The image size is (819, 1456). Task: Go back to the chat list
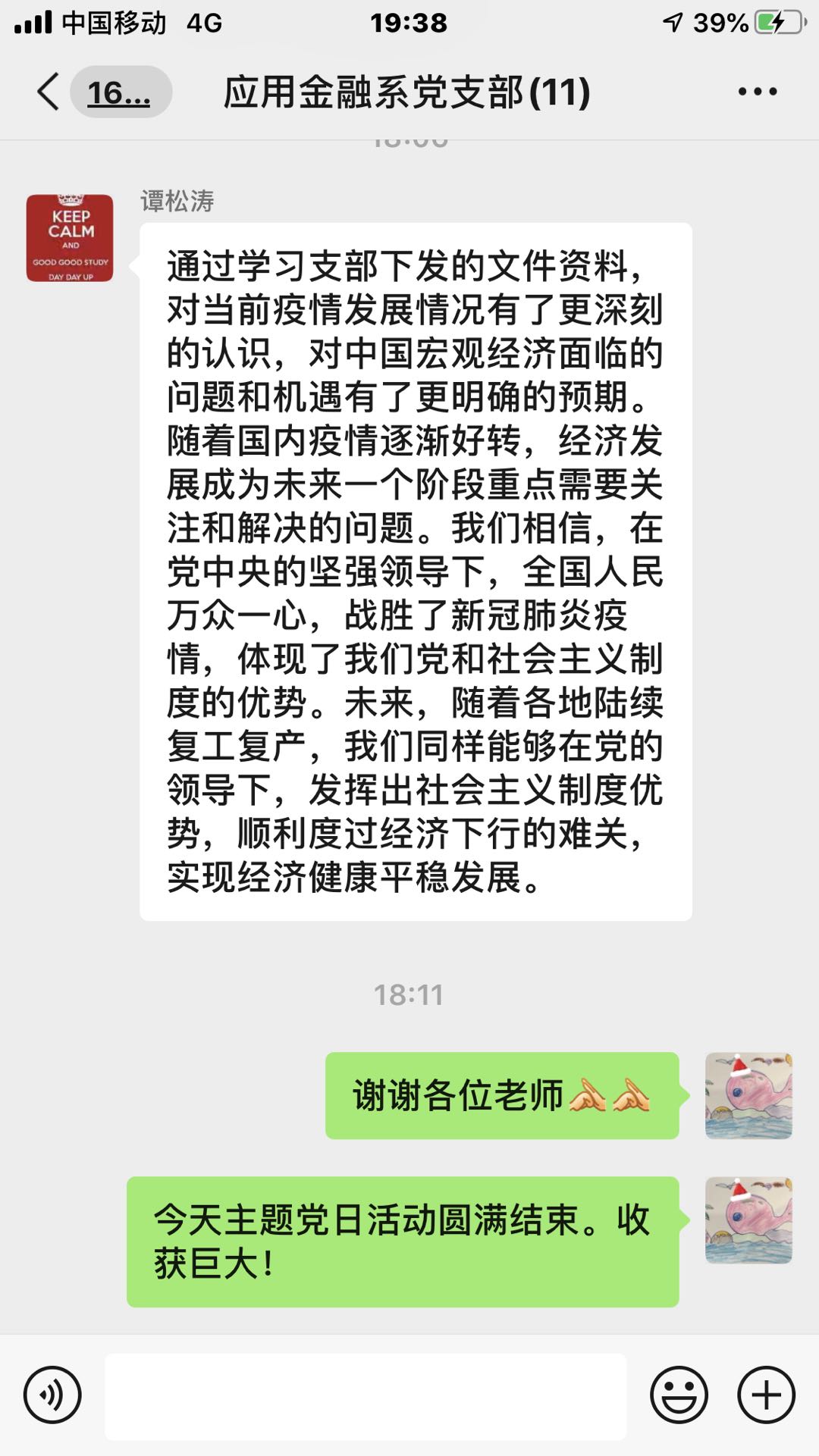(x=49, y=92)
